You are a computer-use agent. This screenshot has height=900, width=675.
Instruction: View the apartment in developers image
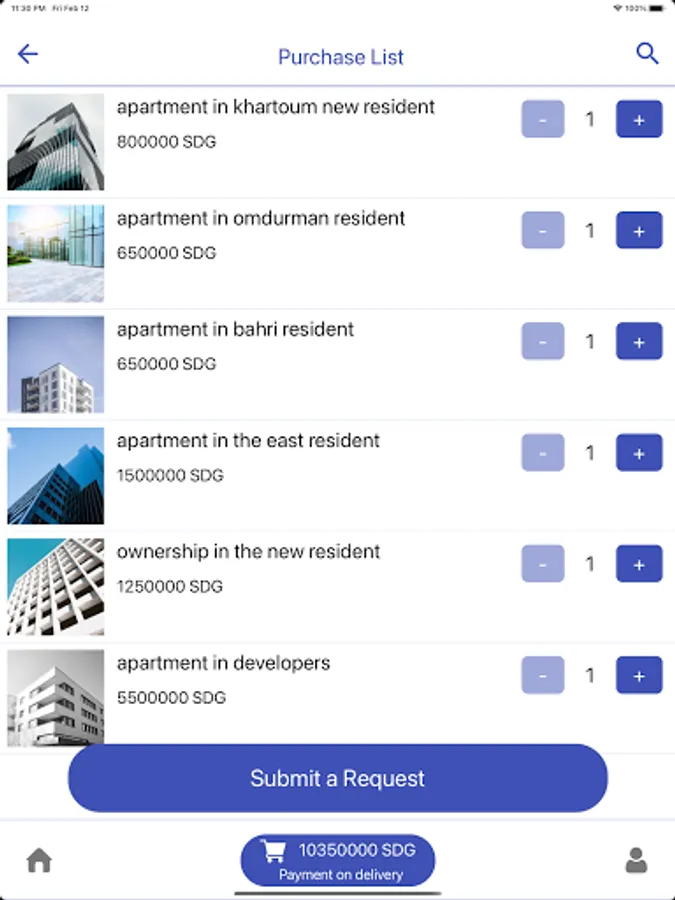click(56, 698)
